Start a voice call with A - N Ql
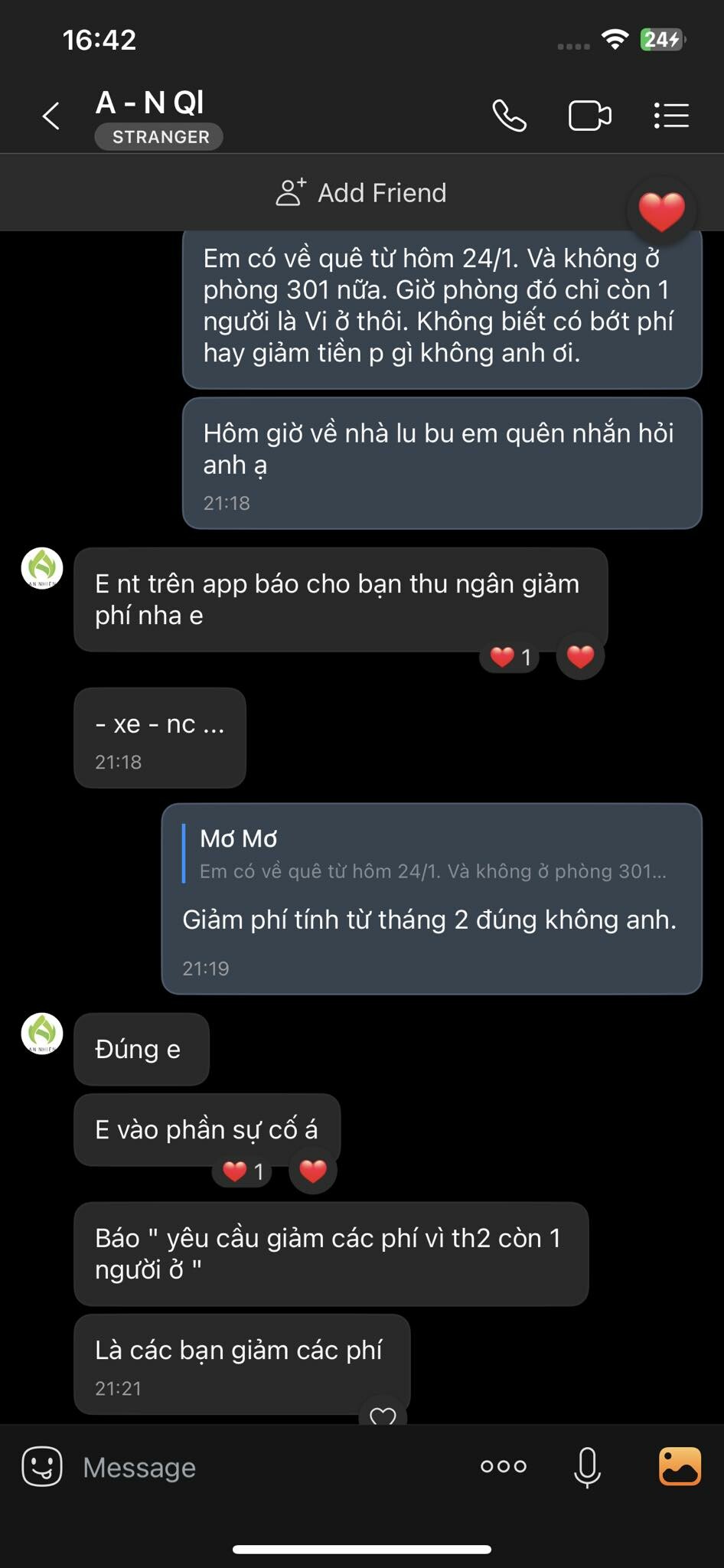The height and width of the screenshot is (1568, 724). (x=509, y=116)
